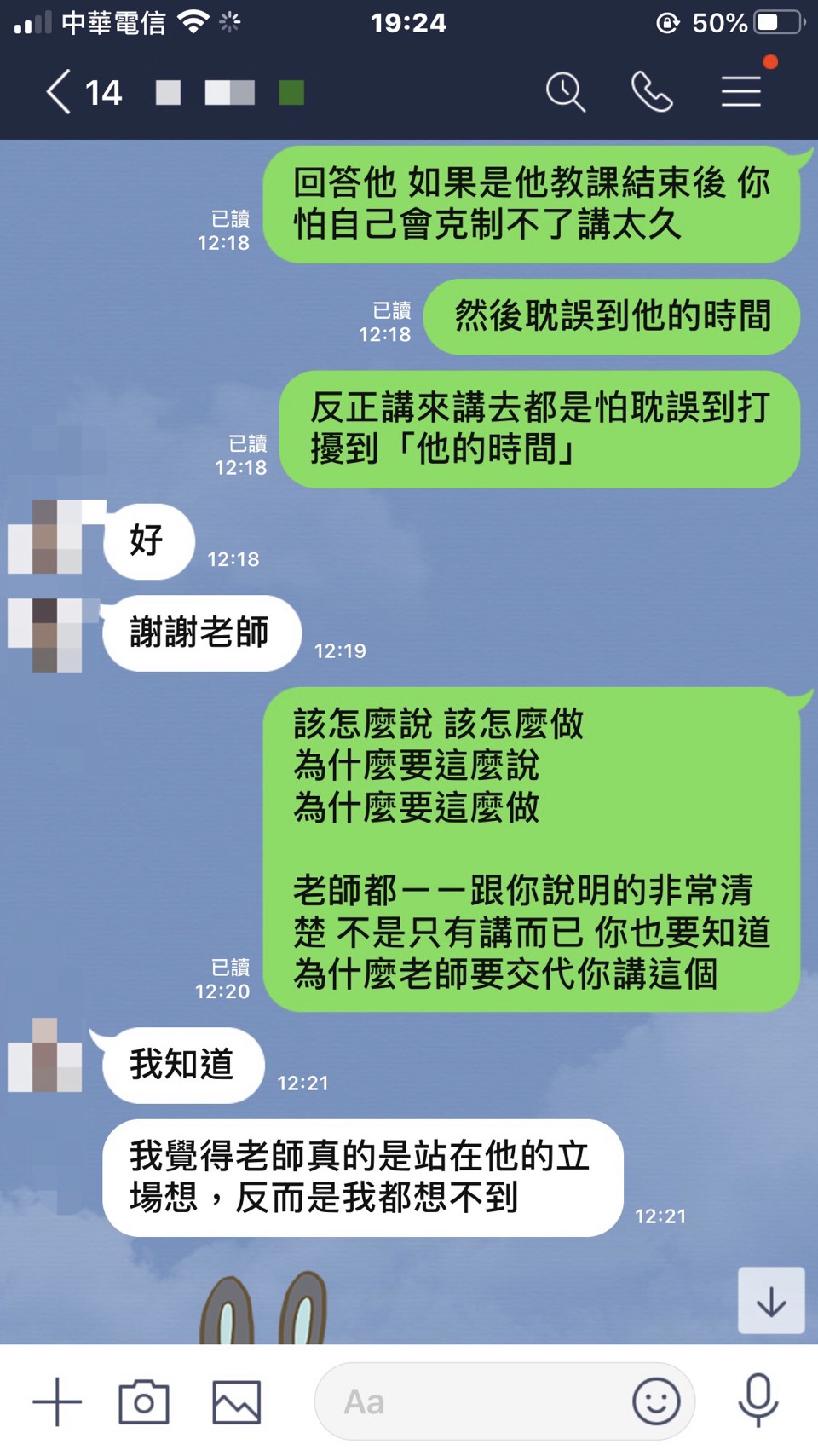Record a voice message with the microphone
The height and width of the screenshot is (1456, 818).
[x=758, y=1401]
